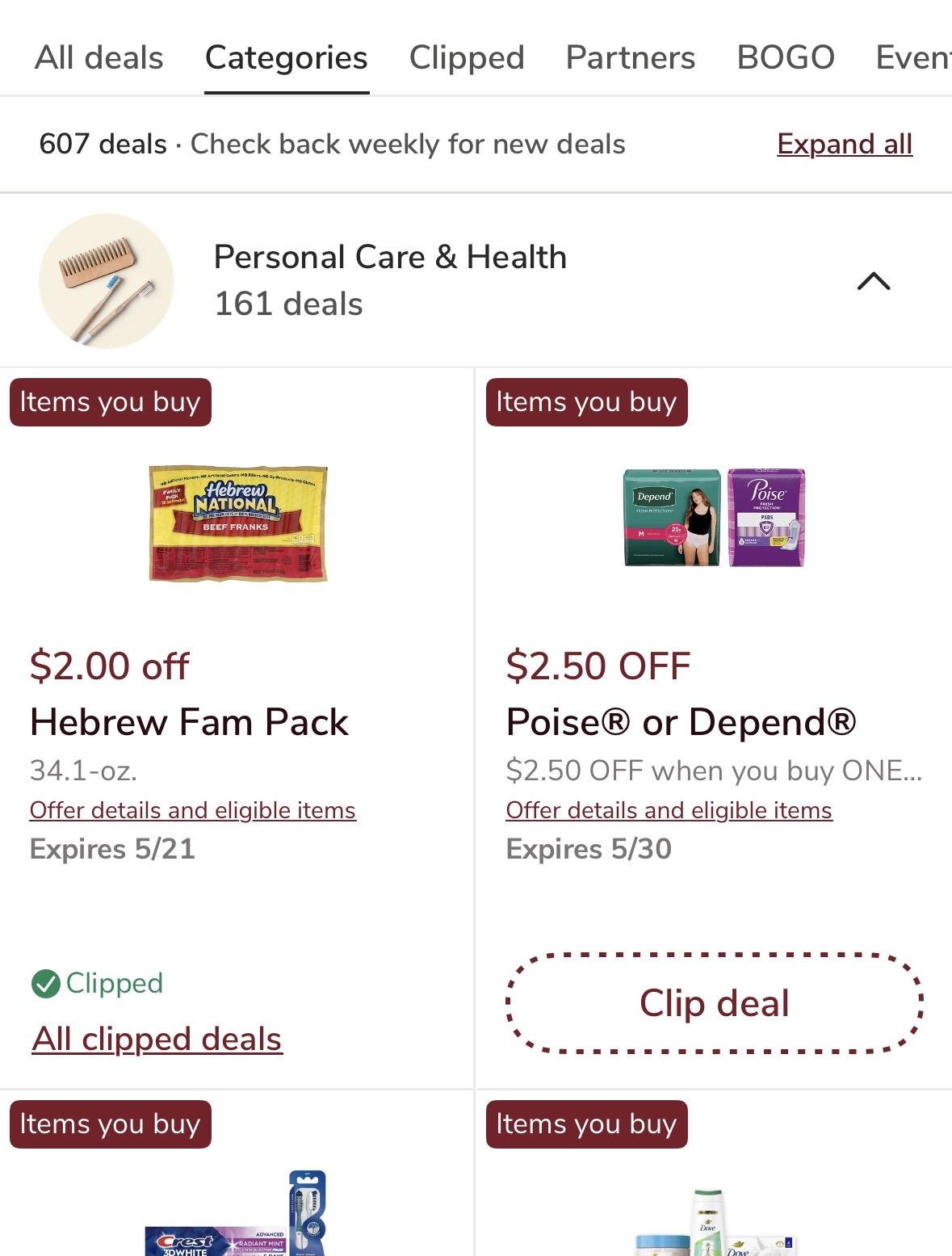Select the Categories tab
Viewport: 952px width, 1256px height.
point(287,58)
